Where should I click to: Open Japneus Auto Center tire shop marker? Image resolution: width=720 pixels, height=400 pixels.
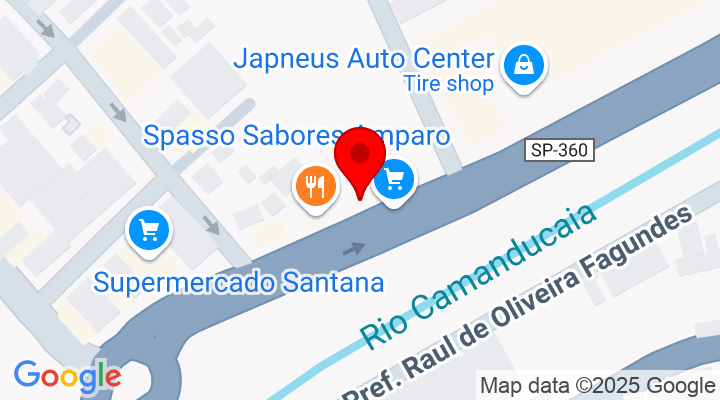524,68
